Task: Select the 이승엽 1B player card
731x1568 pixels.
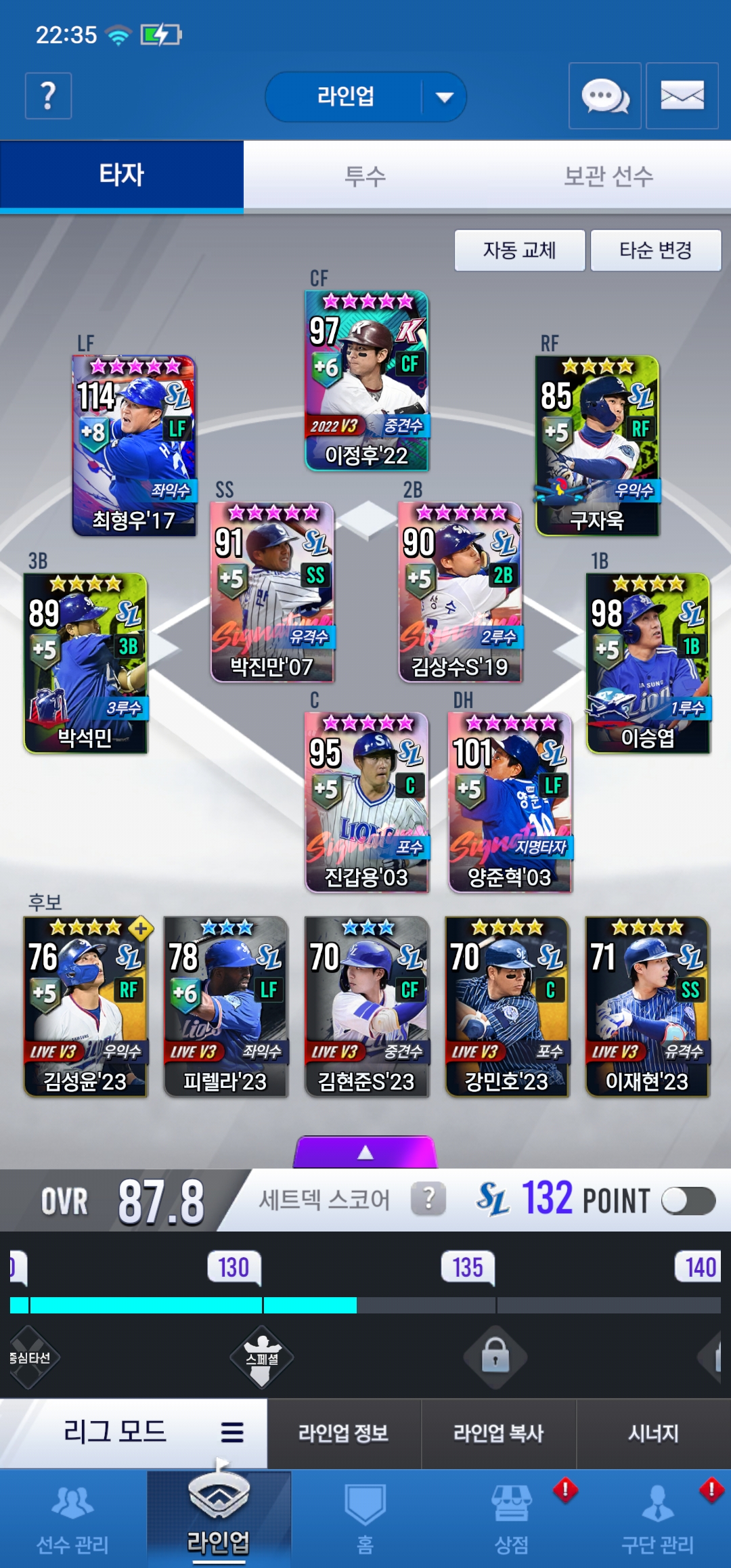Action: point(648,663)
